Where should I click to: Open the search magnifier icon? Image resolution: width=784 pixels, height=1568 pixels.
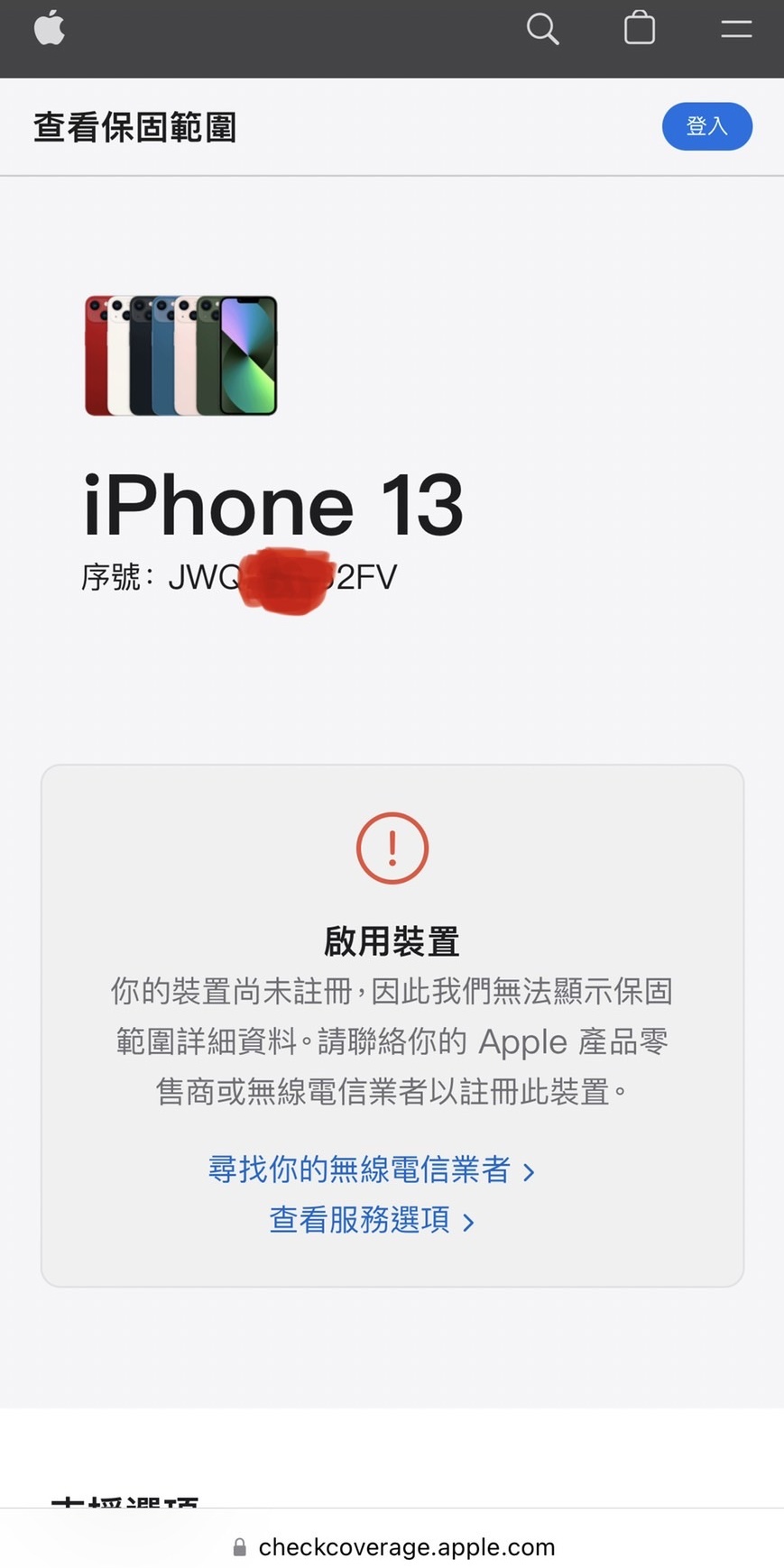tap(542, 29)
